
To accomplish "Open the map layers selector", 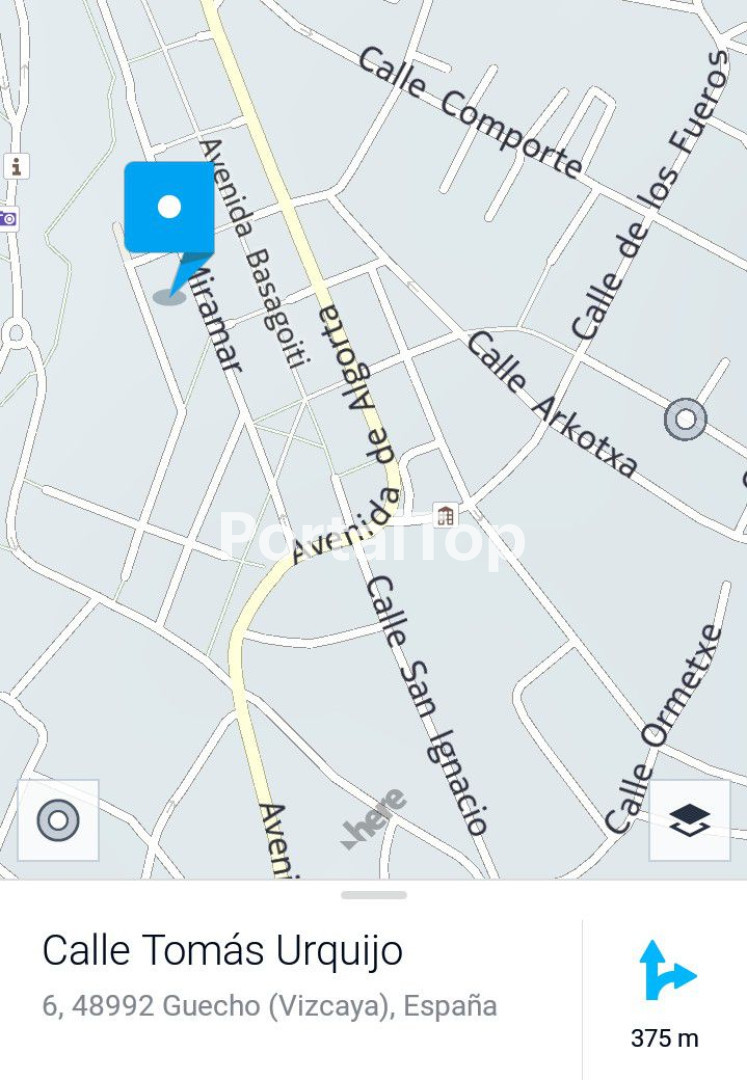I will point(689,821).
